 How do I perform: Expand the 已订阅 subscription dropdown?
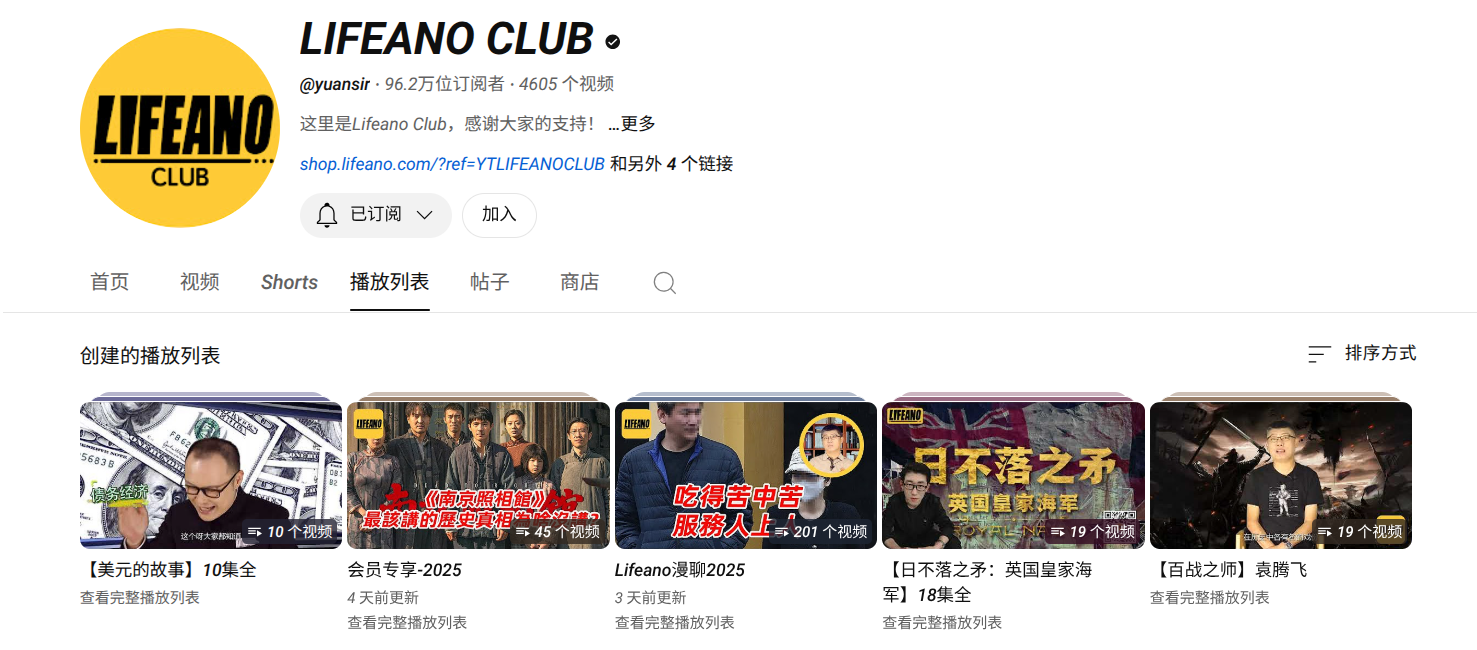point(376,215)
